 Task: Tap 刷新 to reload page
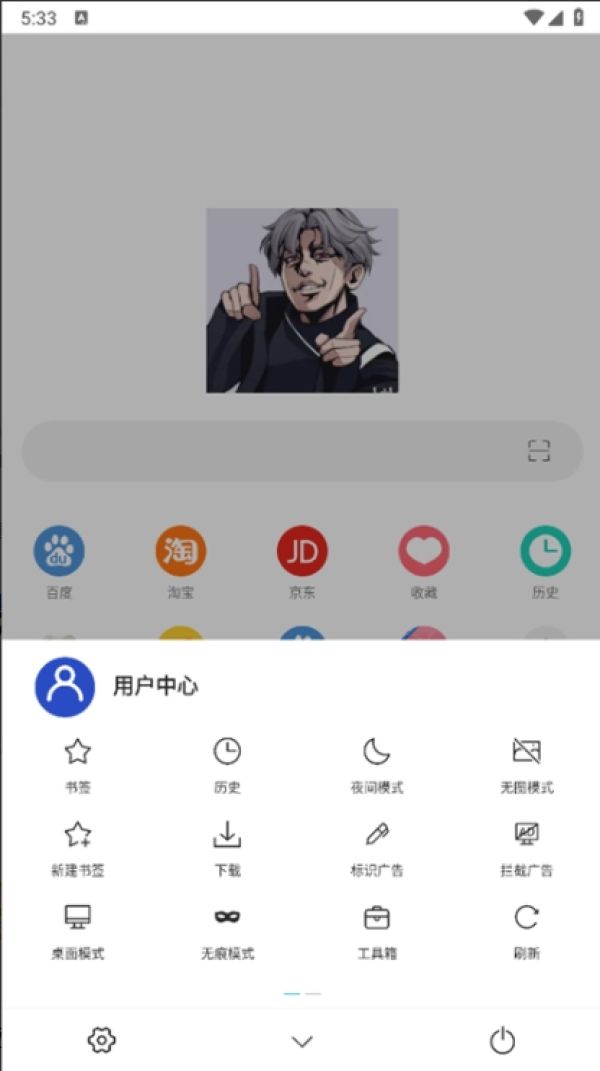tap(526, 929)
